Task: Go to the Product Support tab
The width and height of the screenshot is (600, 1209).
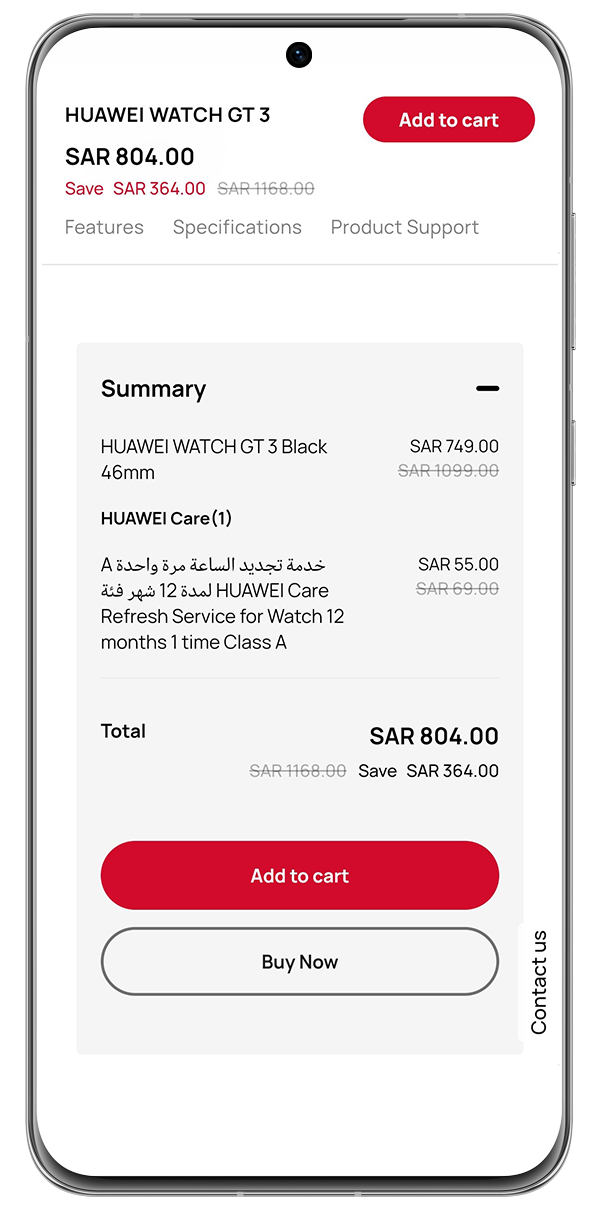Action: [x=404, y=227]
